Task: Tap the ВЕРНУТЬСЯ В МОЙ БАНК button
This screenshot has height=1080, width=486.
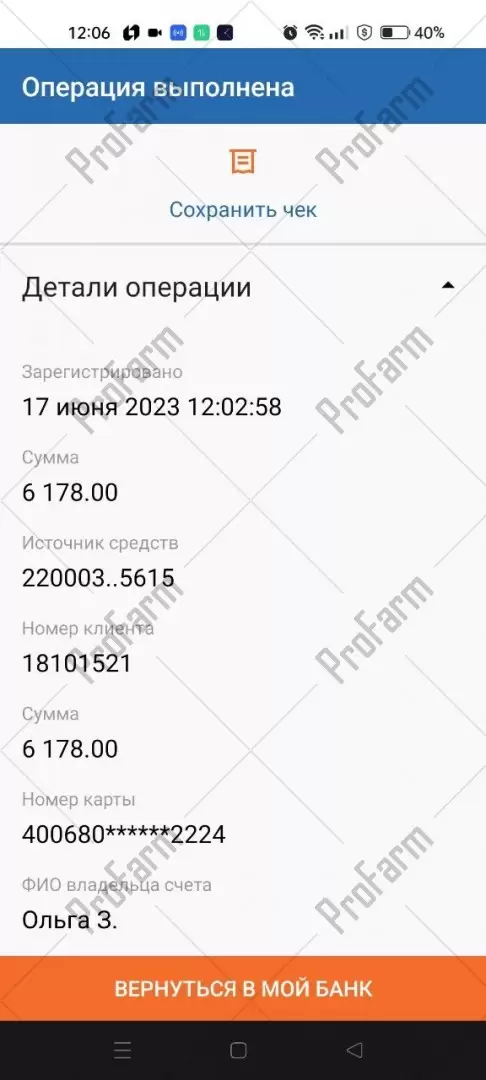Action: pos(243,988)
